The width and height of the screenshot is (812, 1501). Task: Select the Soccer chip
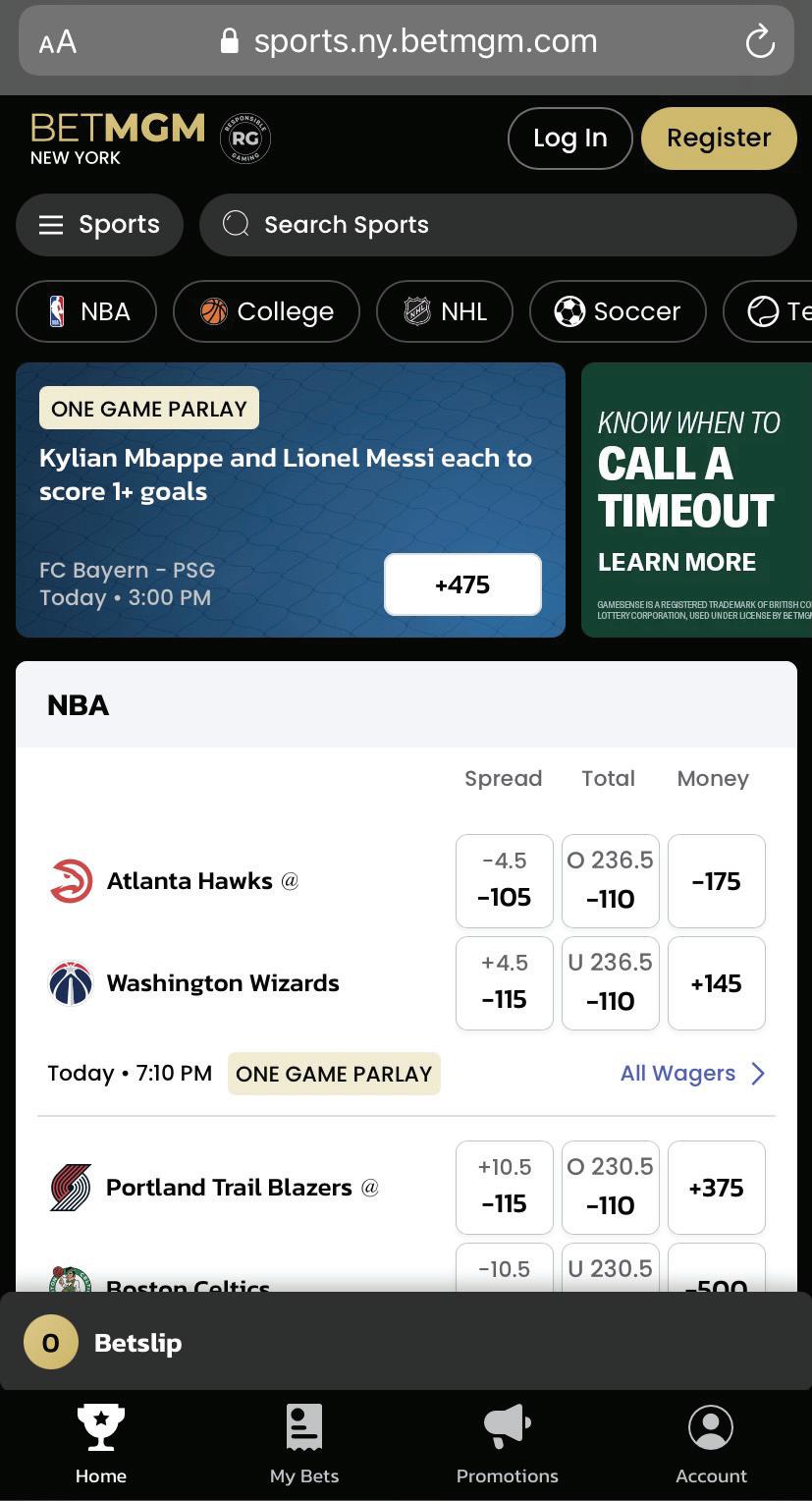coord(618,311)
